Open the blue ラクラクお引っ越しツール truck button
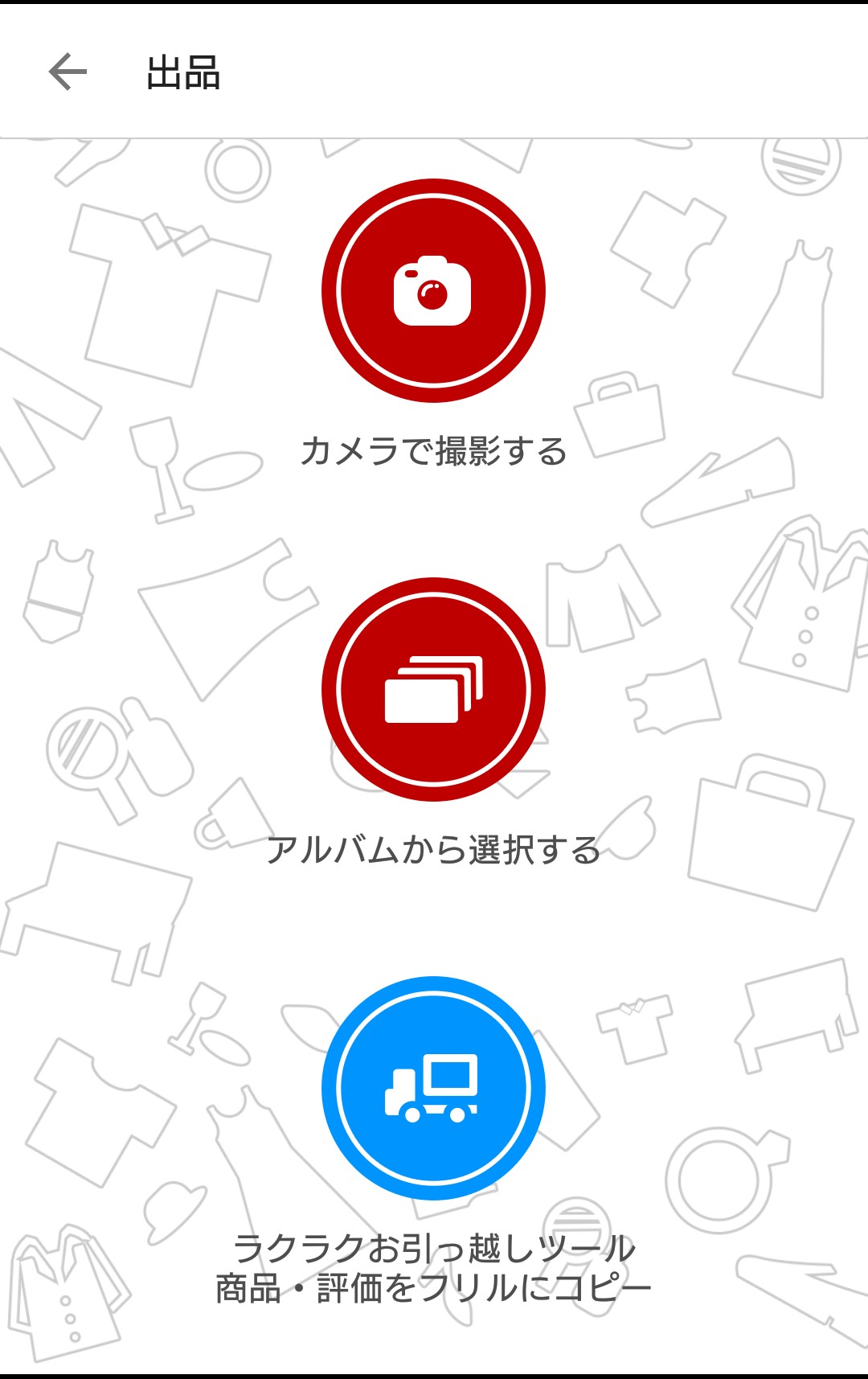The width and height of the screenshot is (868, 1379). coord(433,1087)
